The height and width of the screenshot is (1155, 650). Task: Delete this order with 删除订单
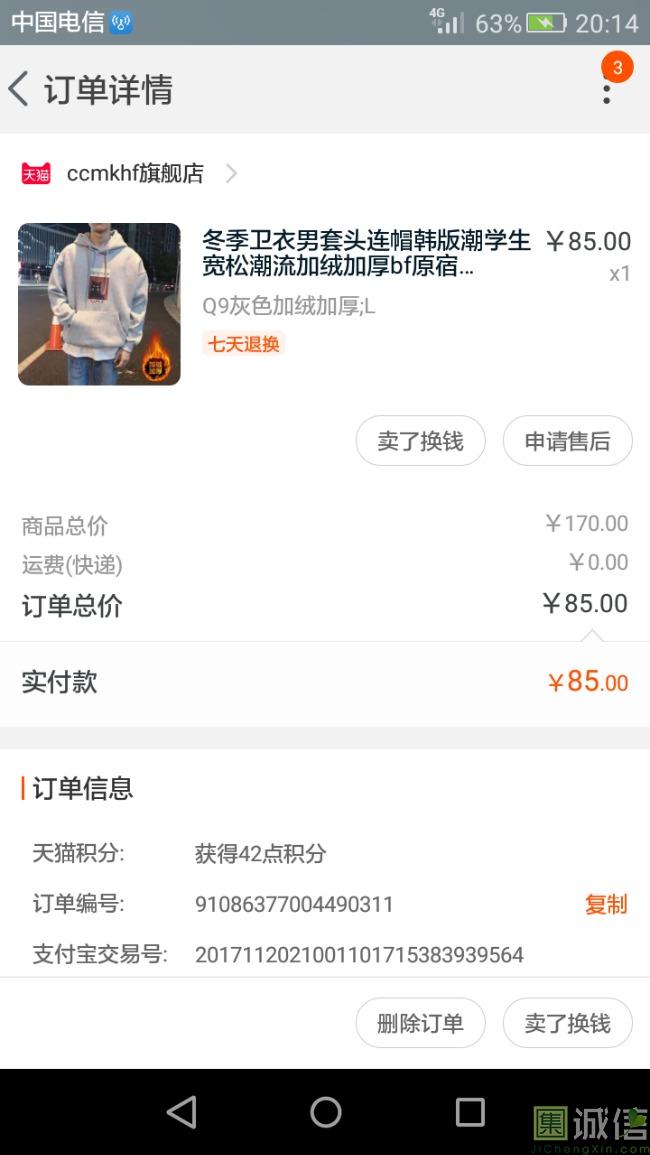pos(420,1023)
